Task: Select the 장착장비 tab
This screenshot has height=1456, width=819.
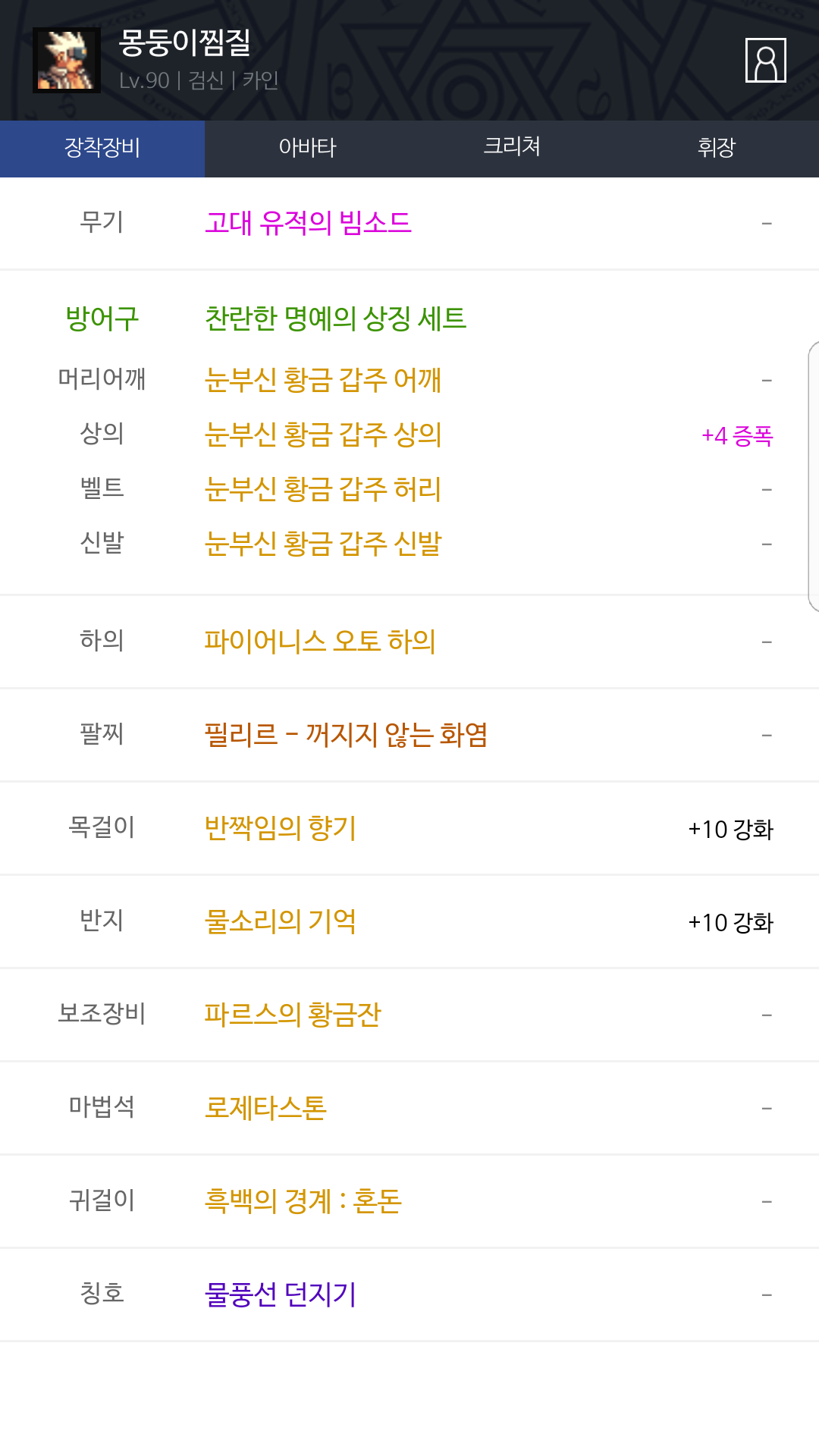Action: tap(102, 148)
